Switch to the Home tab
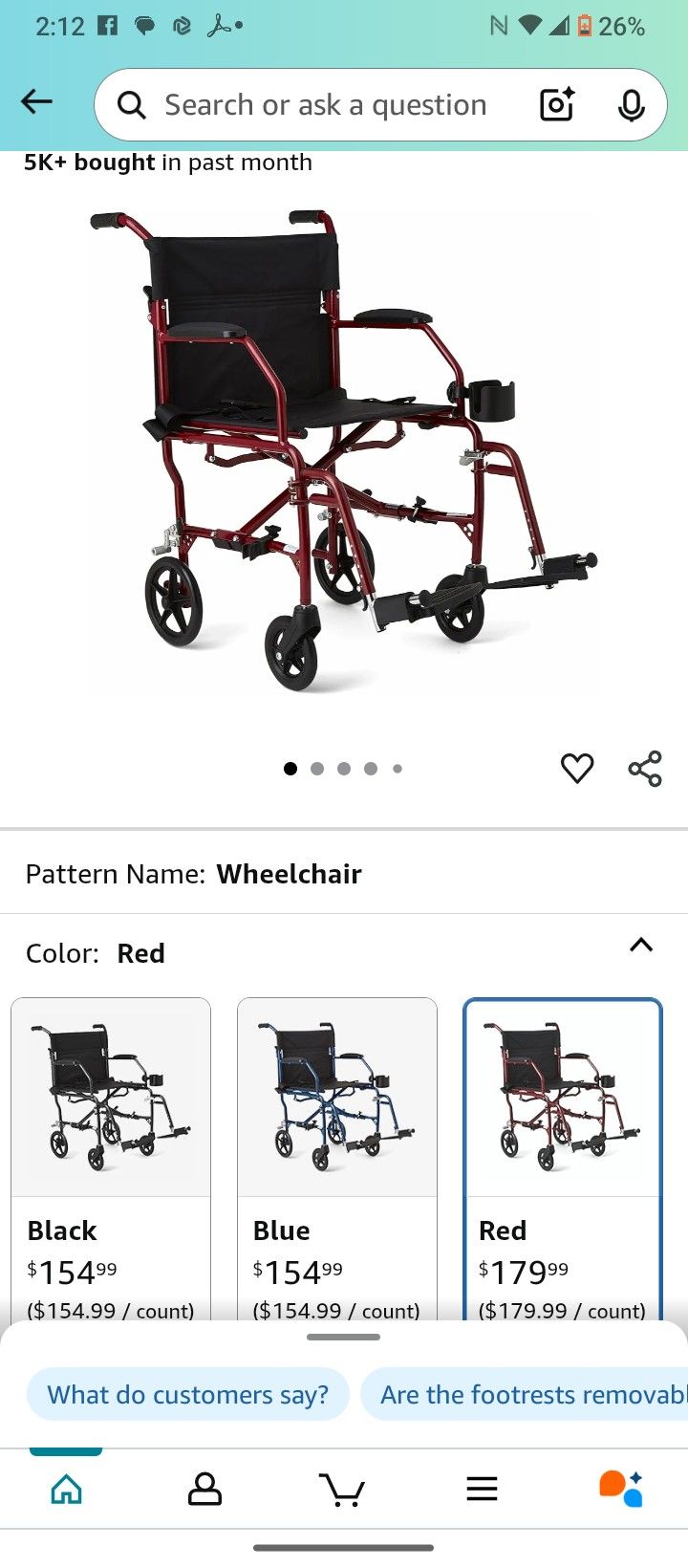688x1568 pixels. [66, 1489]
